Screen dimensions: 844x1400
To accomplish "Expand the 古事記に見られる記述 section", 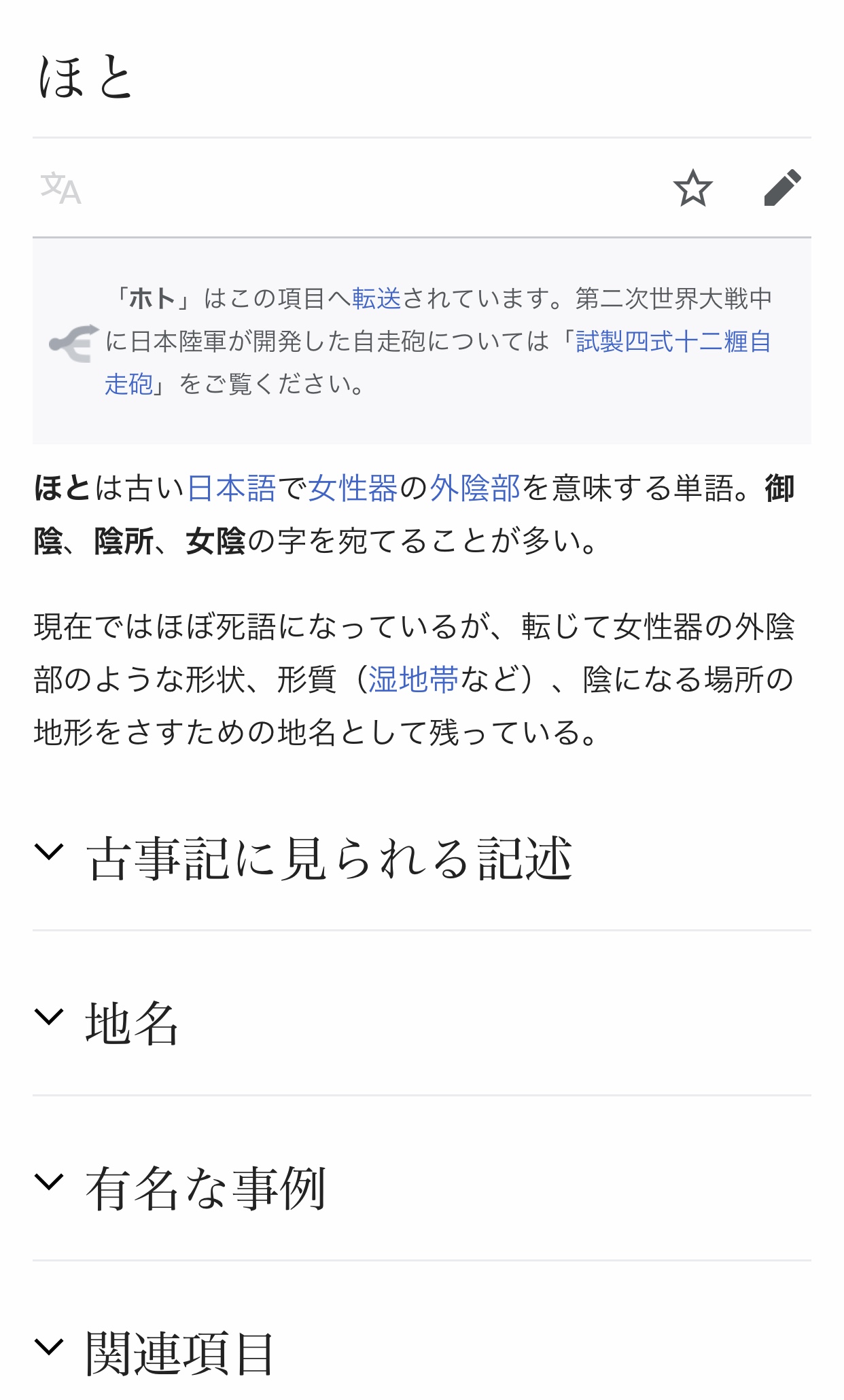I will (x=329, y=859).
